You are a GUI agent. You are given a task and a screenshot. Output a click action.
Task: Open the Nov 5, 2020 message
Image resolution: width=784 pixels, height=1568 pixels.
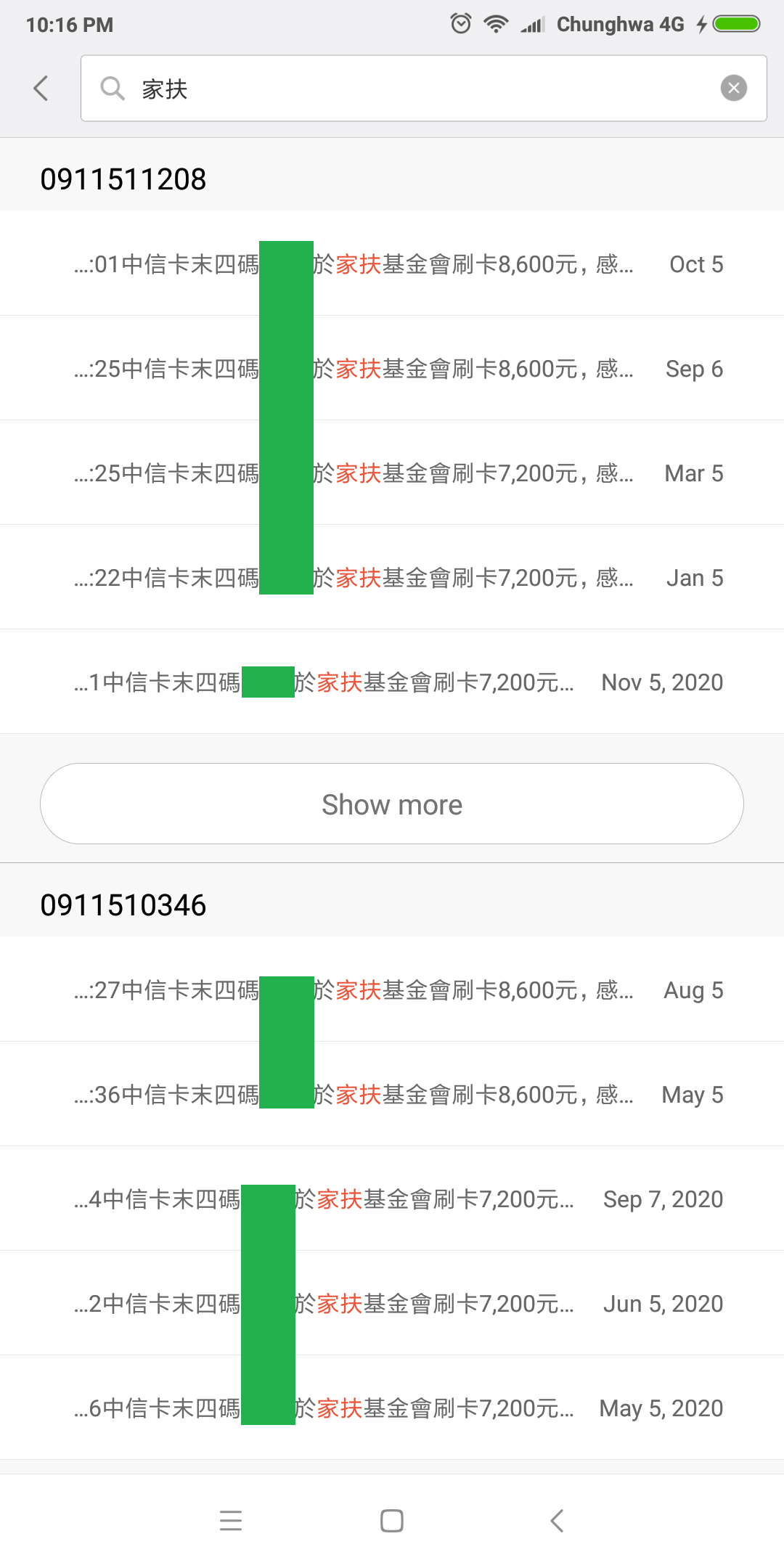coord(392,682)
